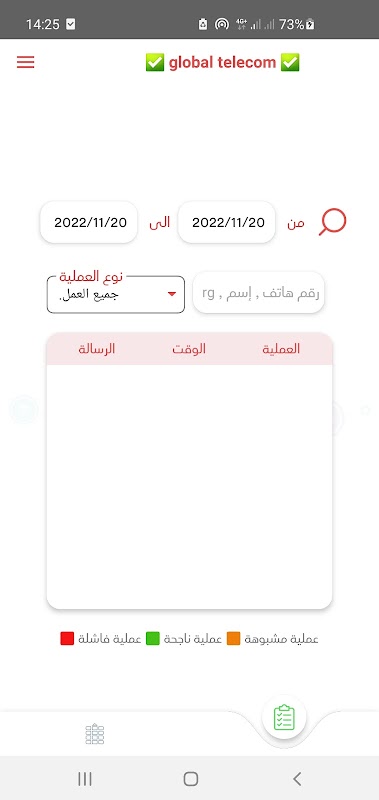The height and width of the screenshot is (800, 379).
Task: Pick the start date after من
Action: (226, 222)
